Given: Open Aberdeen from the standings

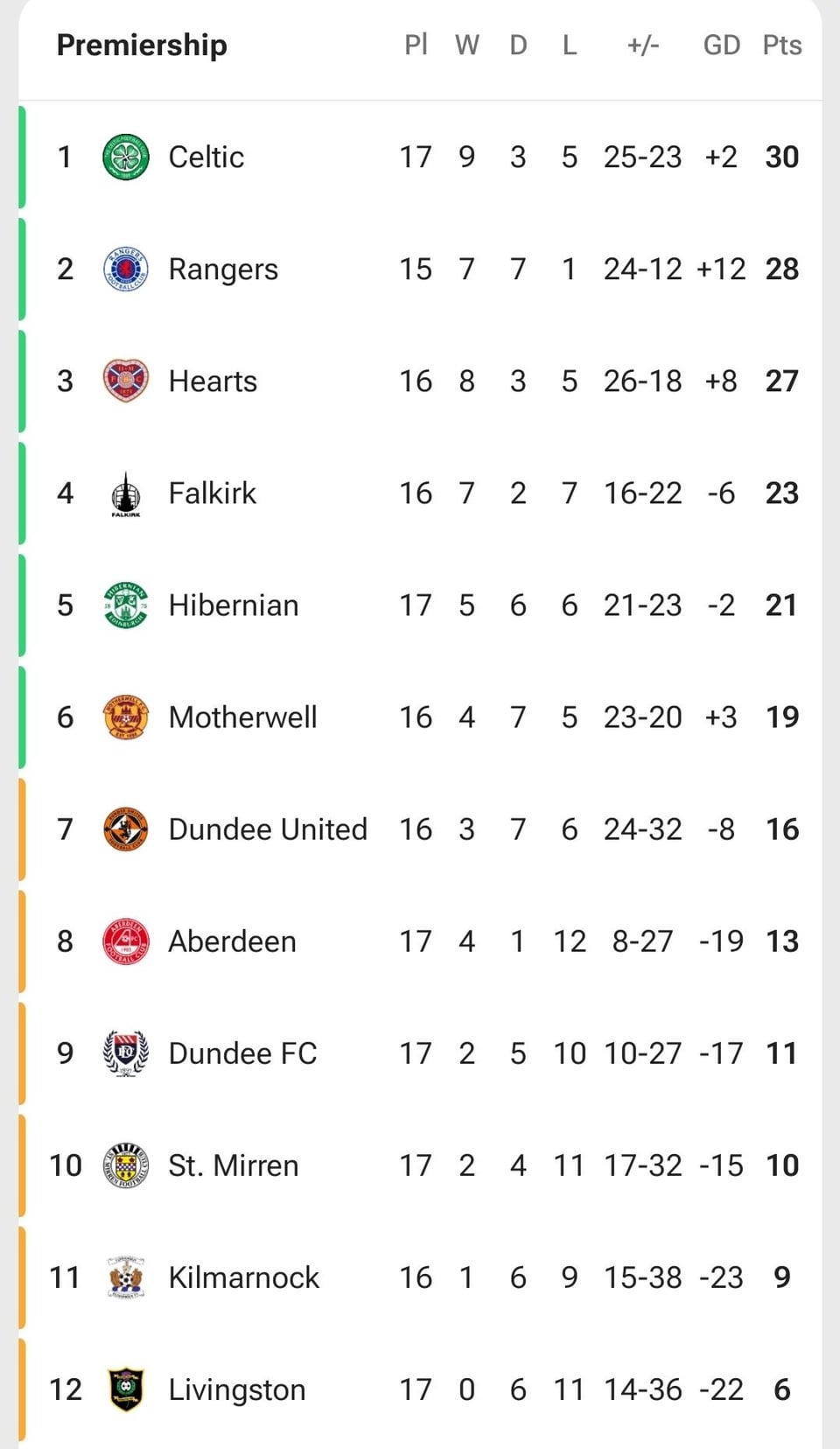Looking at the screenshot, I should [x=232, y=941].
